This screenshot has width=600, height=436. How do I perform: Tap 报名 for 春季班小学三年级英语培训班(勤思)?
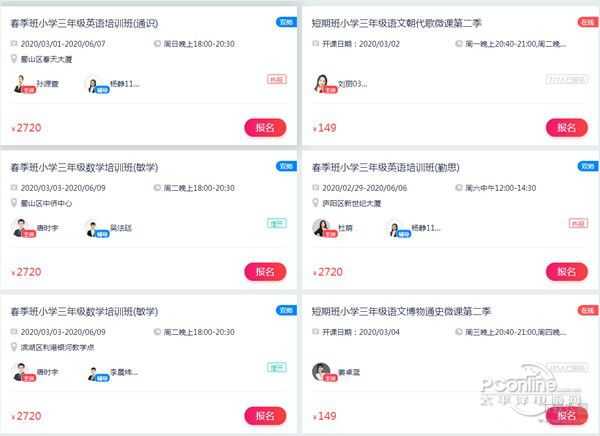566,271
